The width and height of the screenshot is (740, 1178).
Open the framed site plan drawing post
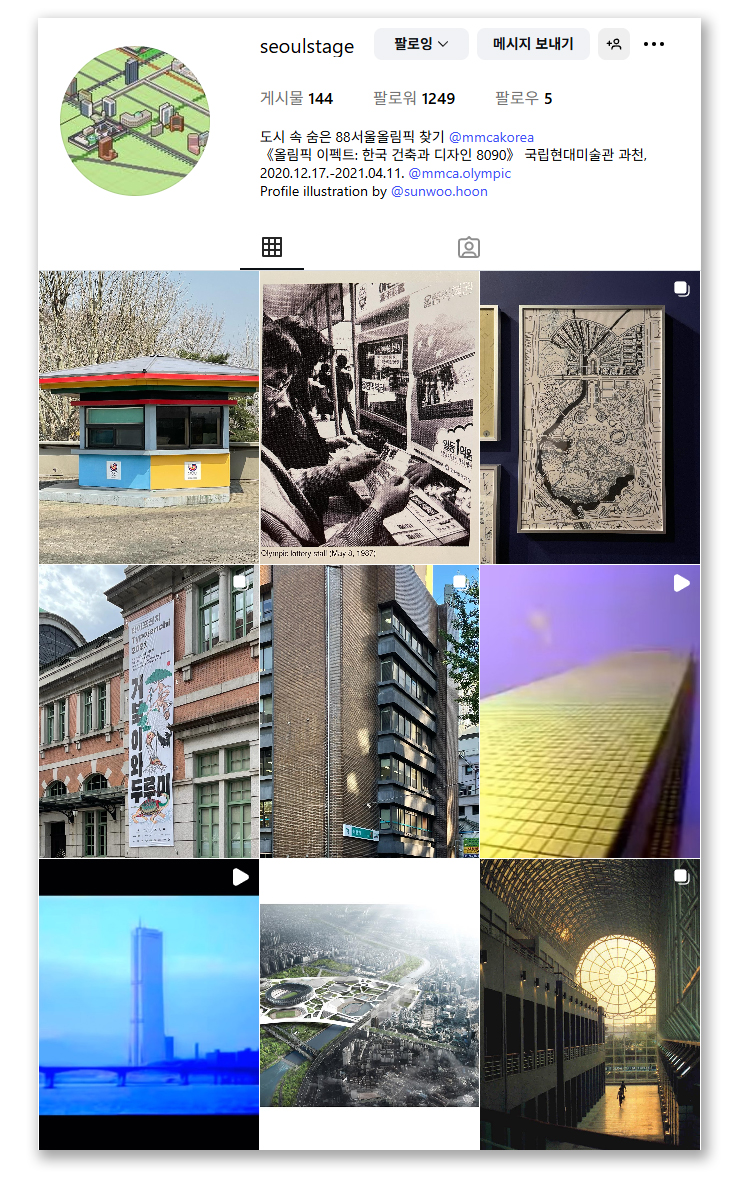click(x=590, y=417)
